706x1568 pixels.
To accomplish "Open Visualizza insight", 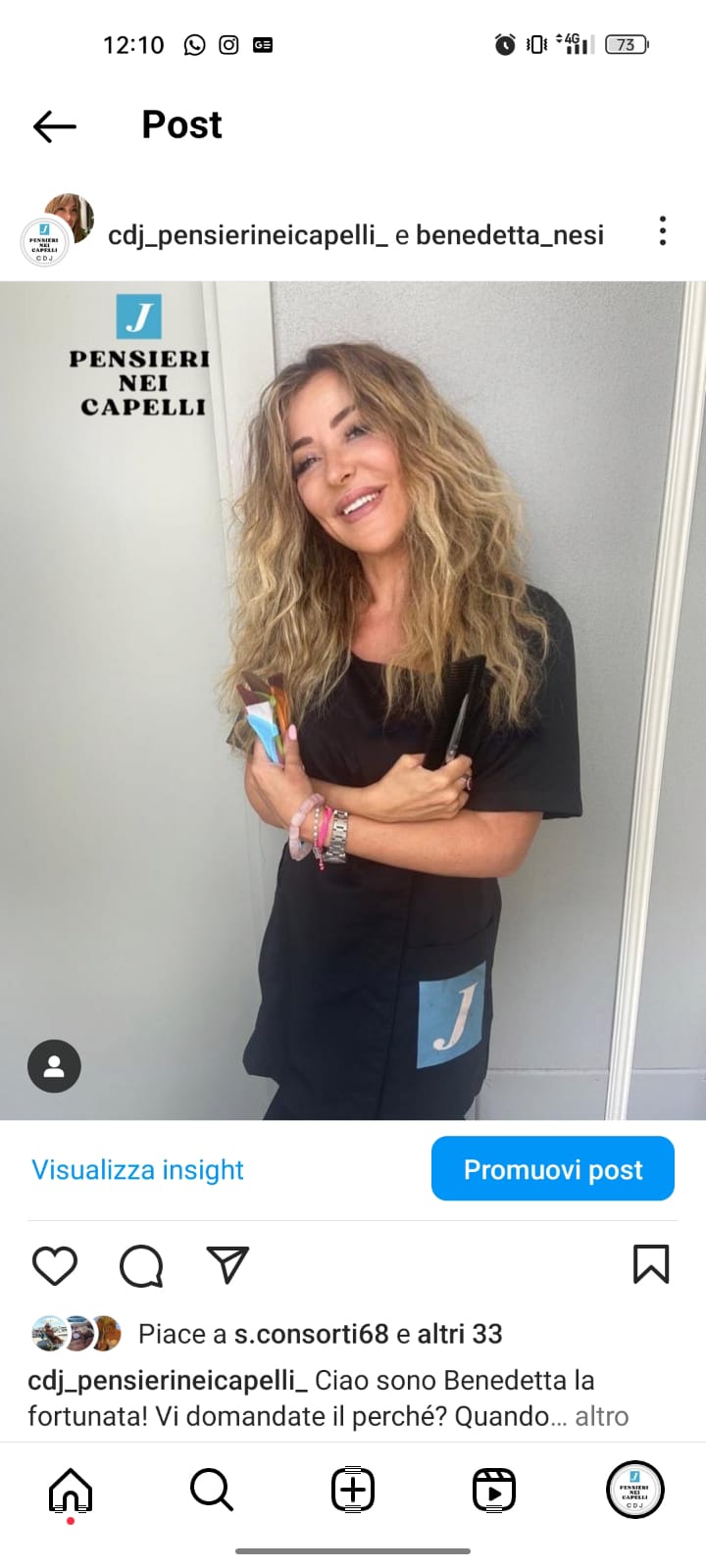I will tap(137, 1169).
